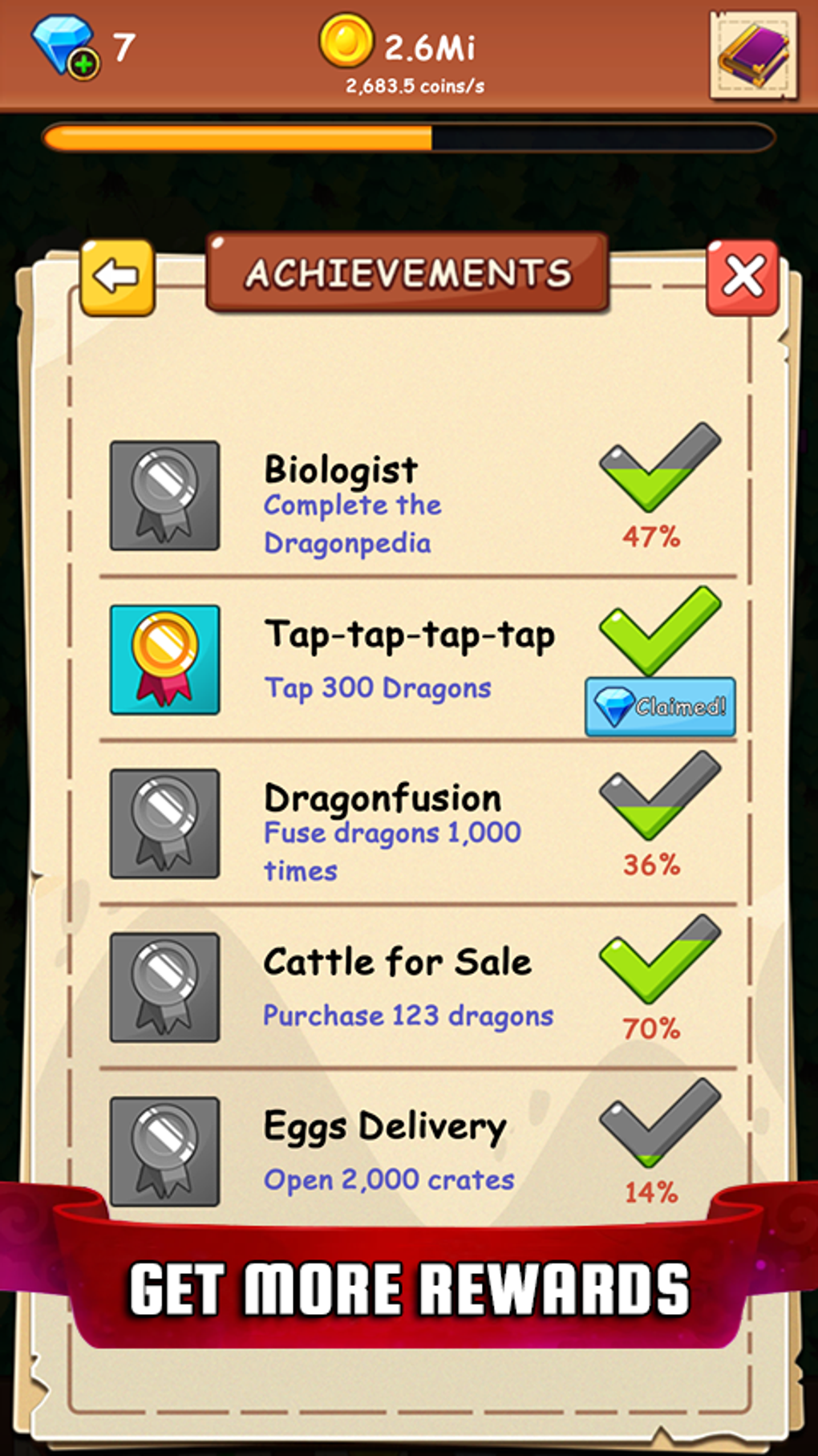Close the Achievements panel
Screen dimensions: 818x1456
(x=743, y=277)
